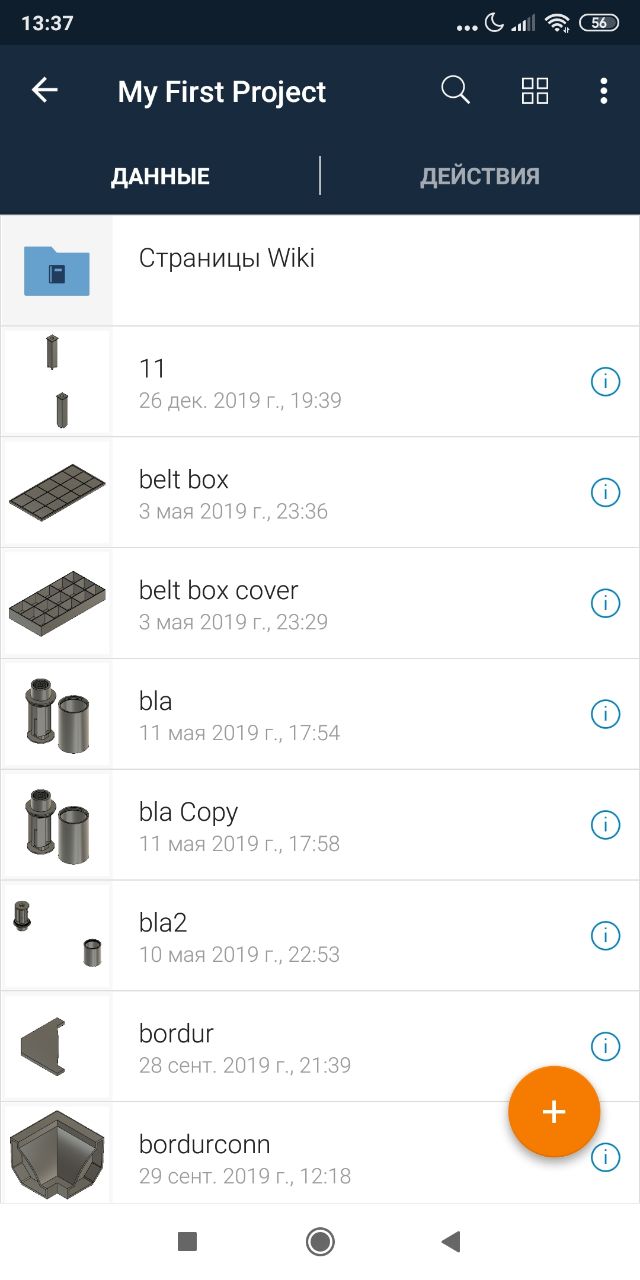The image size is (640, 1280).
Task: Open the Страницы Wiki folder
Action: tap(320, 270)
